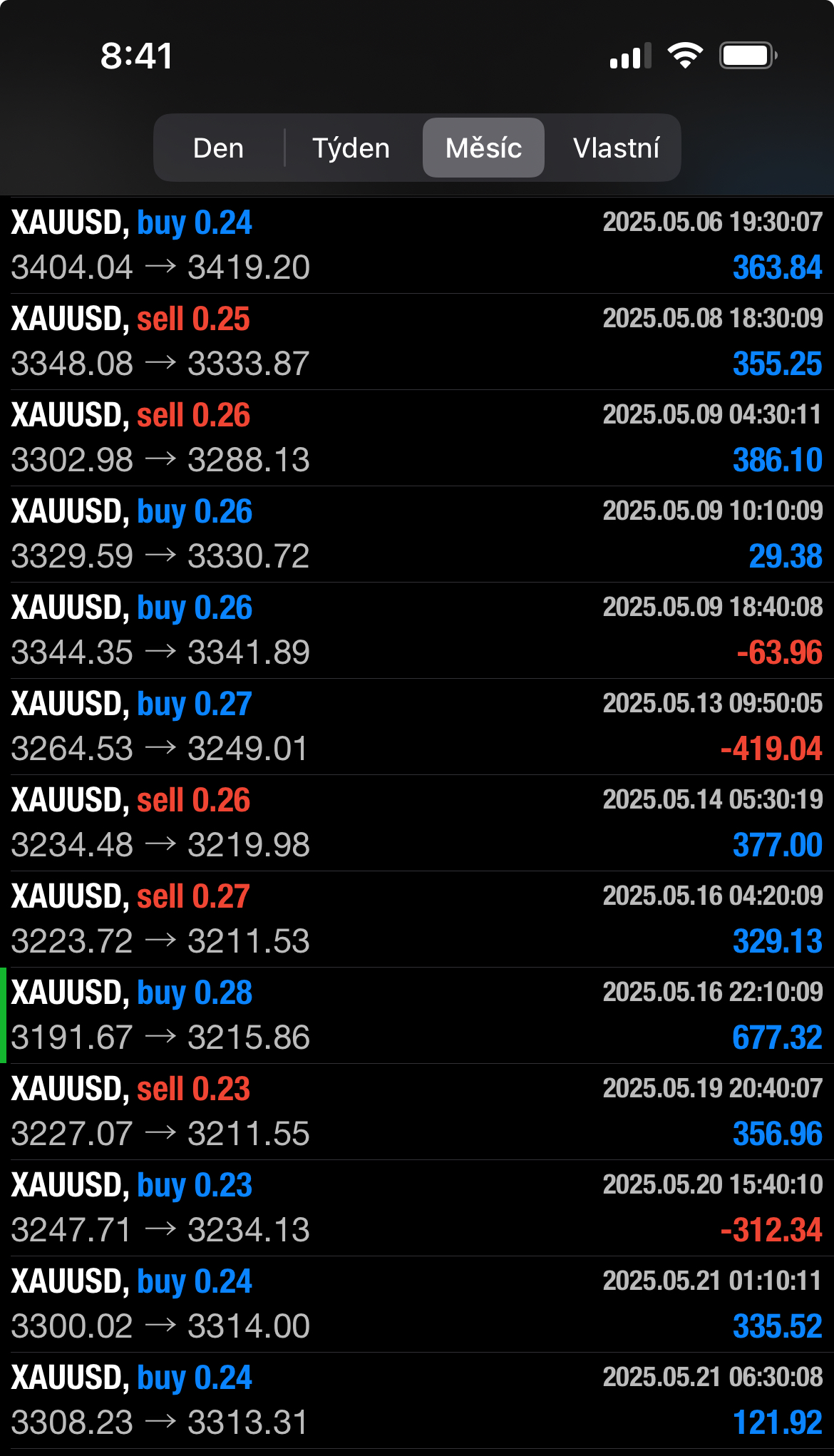
Task: Tap the battery indicator icon
Action: [x=747, y=54]
